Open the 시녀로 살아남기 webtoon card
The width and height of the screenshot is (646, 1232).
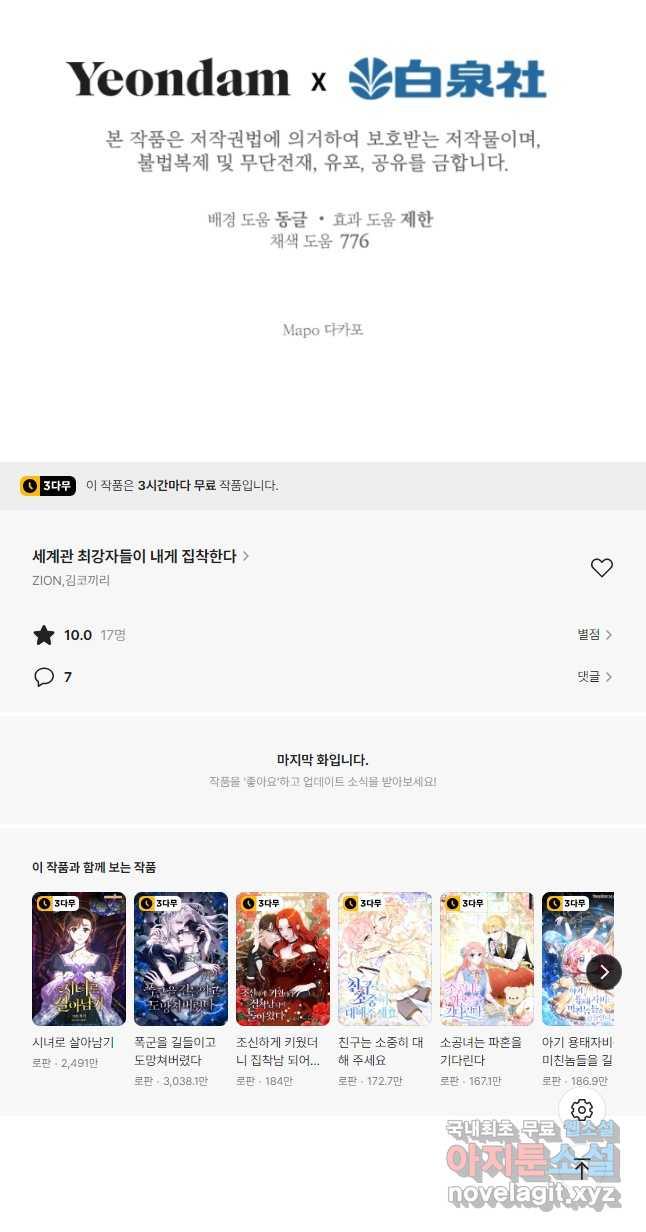(79, 959)
